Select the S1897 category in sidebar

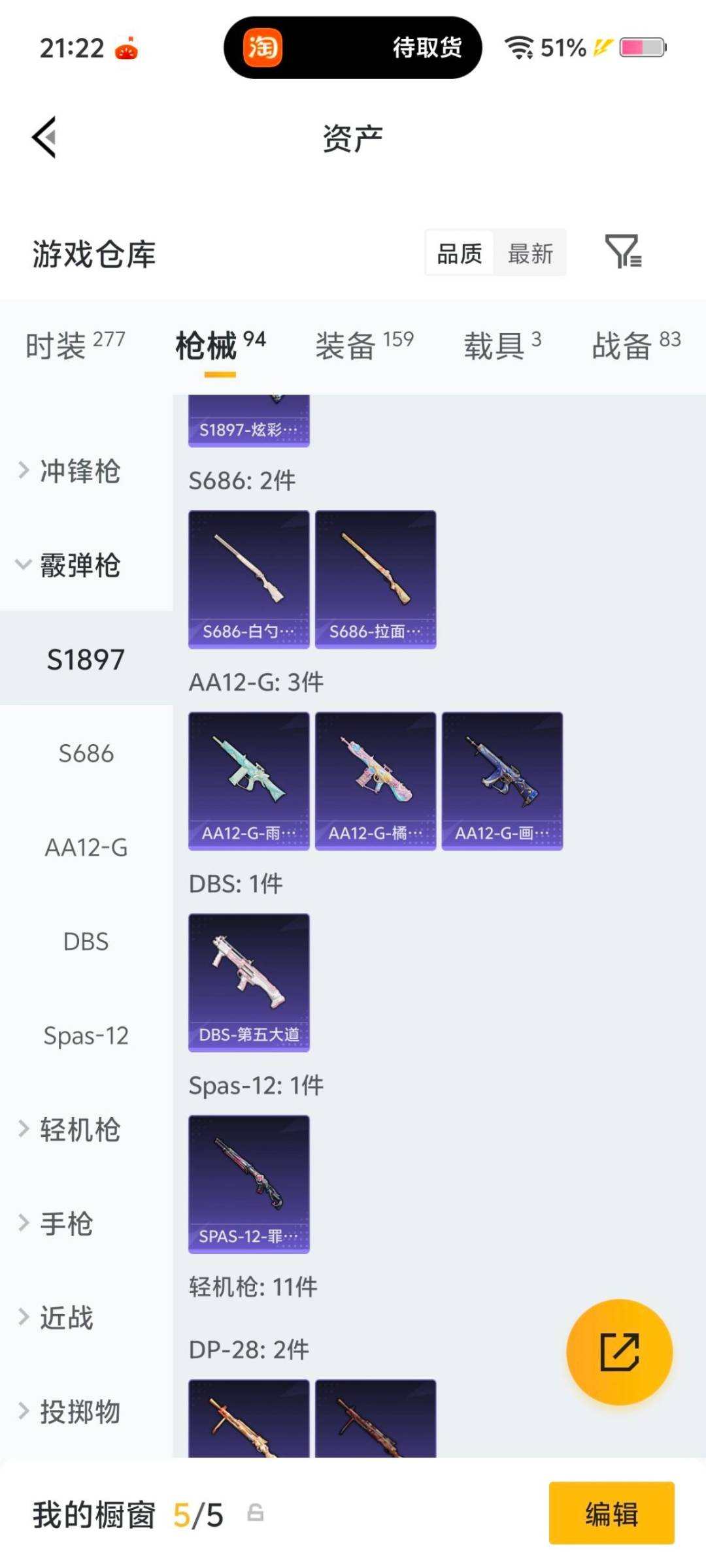point(84,660)
